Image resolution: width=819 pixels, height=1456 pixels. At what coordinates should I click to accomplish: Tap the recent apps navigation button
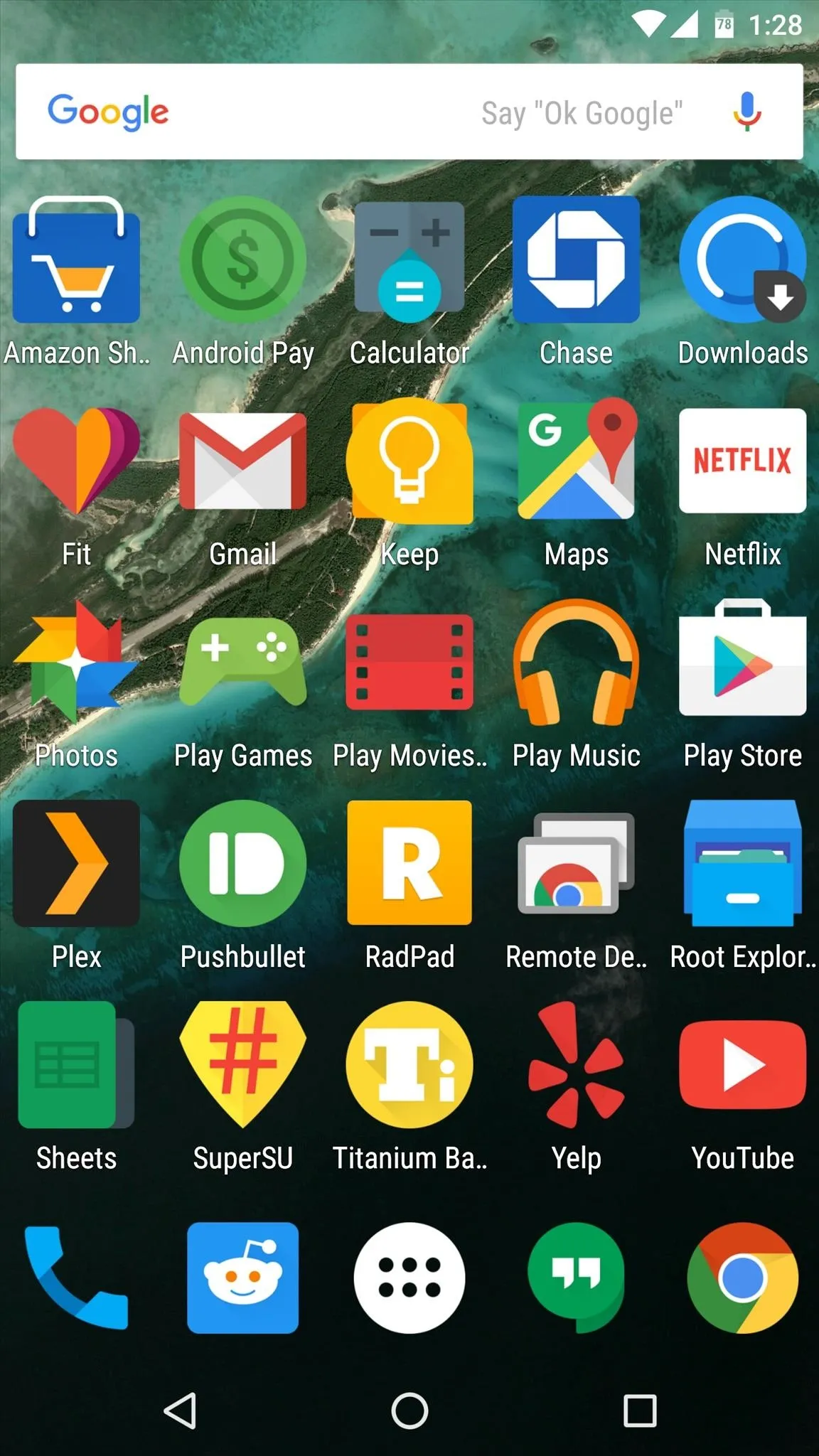[640, 1410]
